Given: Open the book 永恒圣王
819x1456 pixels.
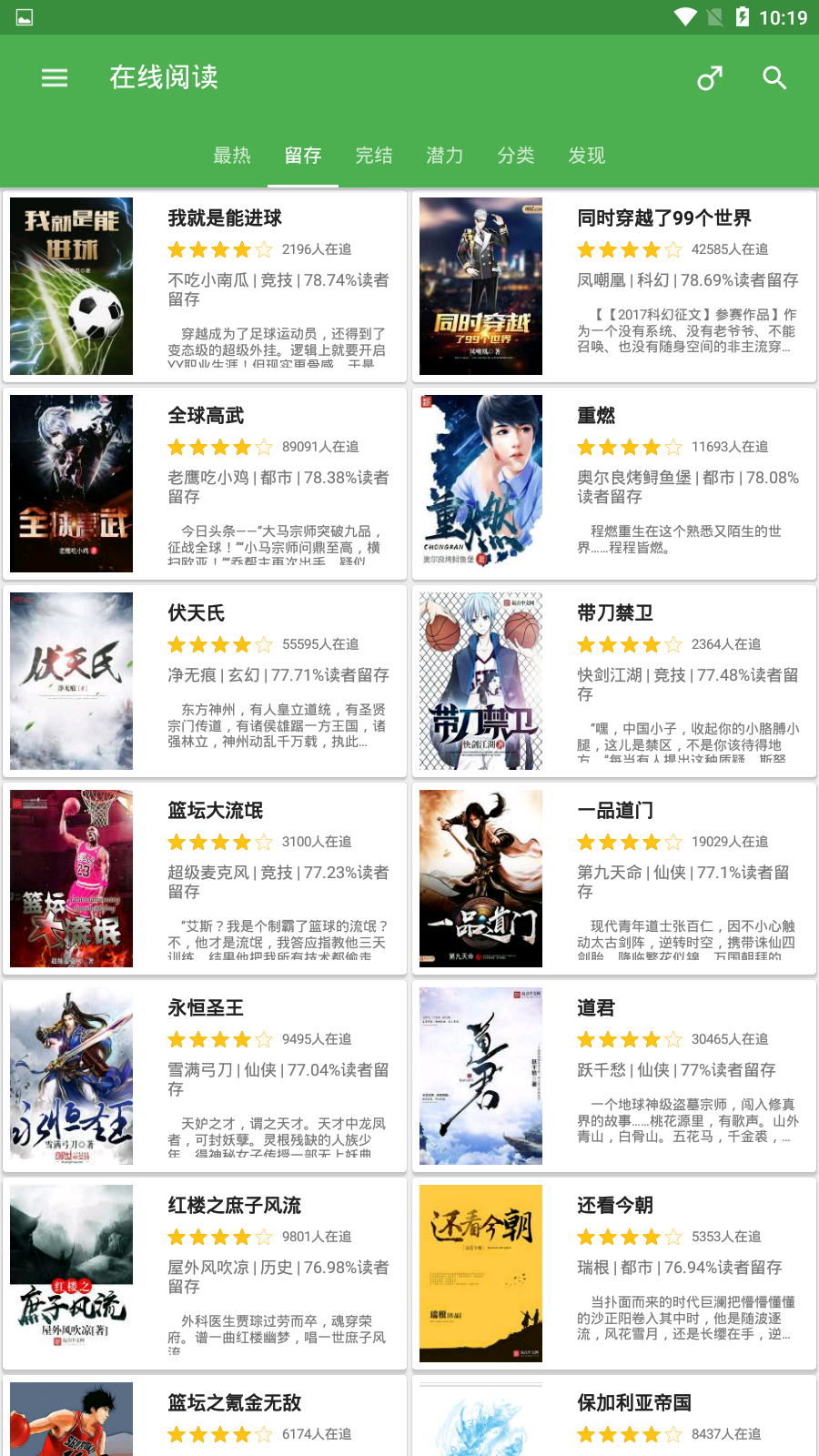Looking at the screenshot, I should [205, 1076].
